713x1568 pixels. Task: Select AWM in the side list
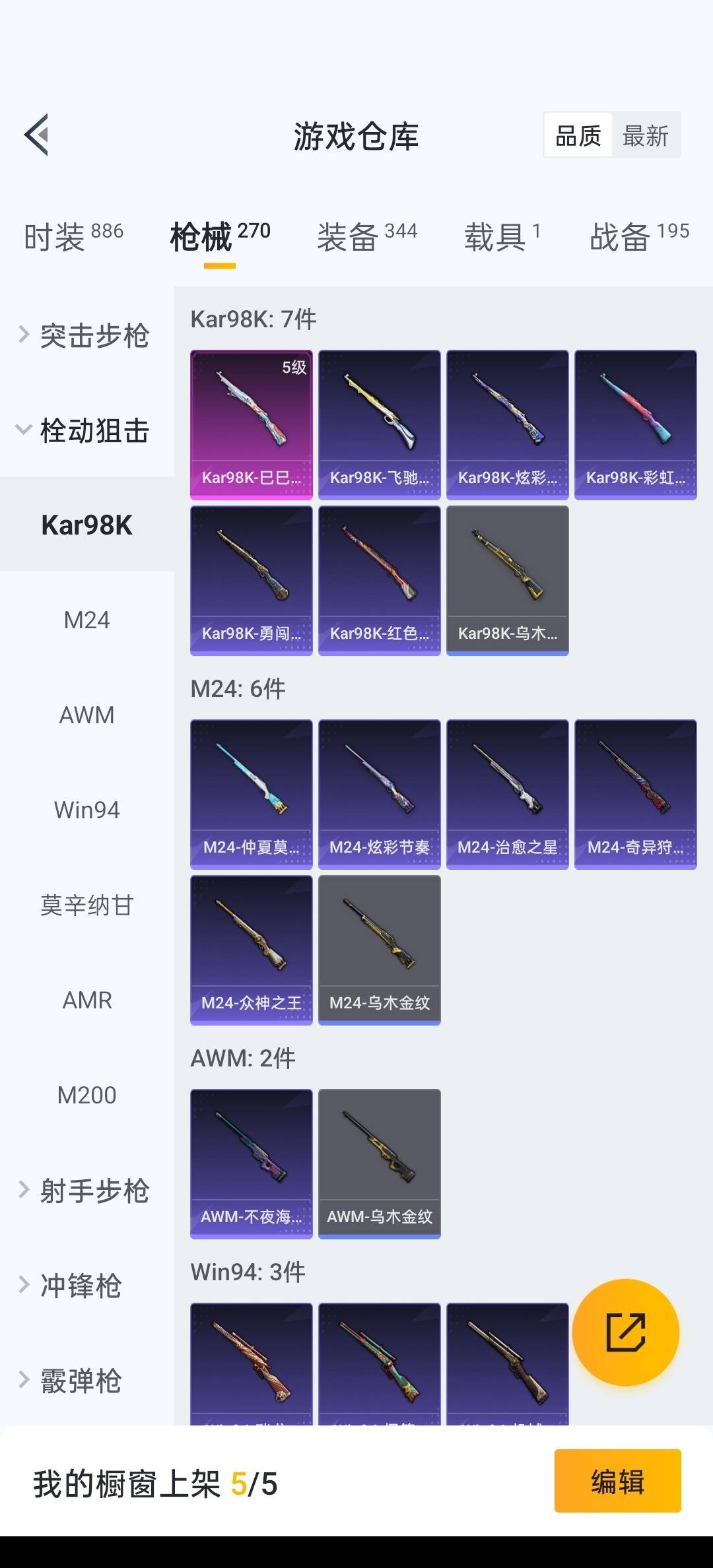pos(86,715)
